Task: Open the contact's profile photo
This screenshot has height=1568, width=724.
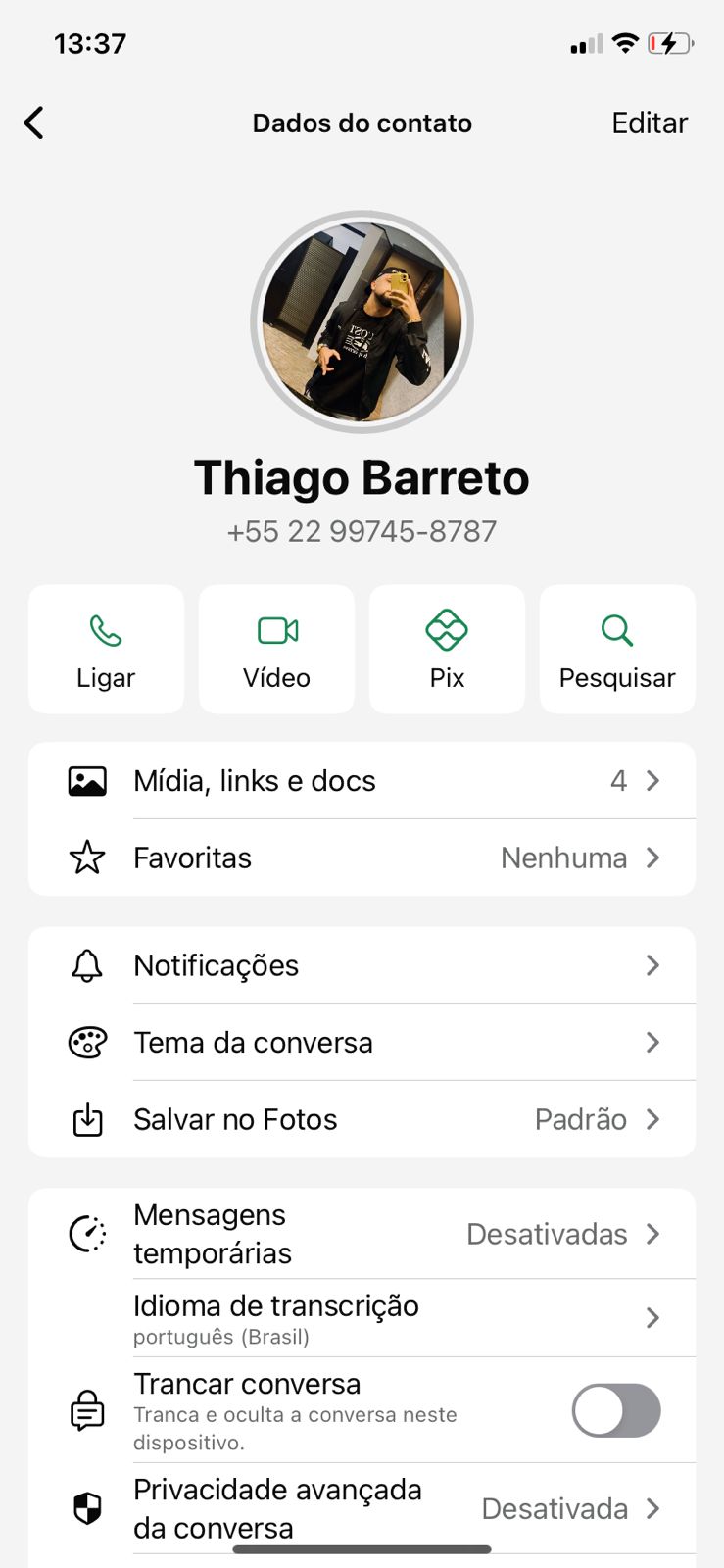Action: (362, 322)
